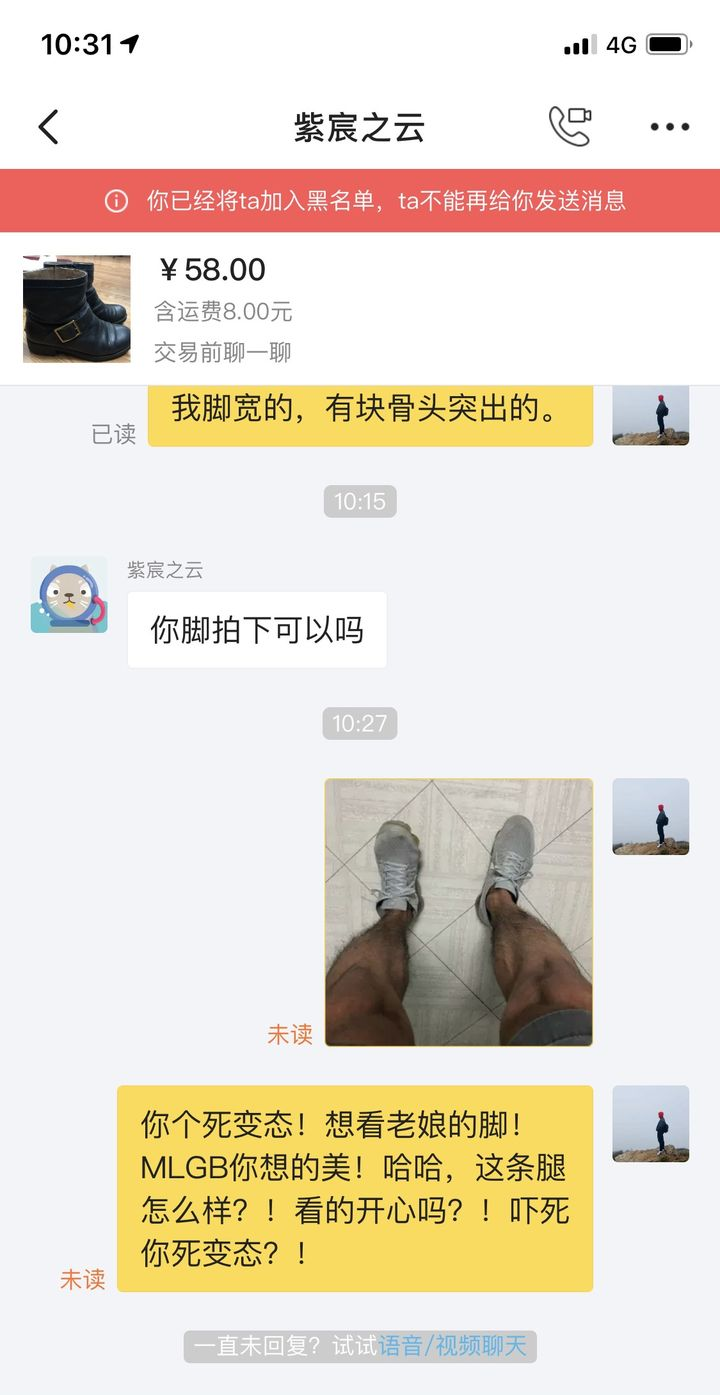Open 紫宸之云's cat avatar profile
The width and height of the screenshot is (720, 1395).
pos(69,594)
